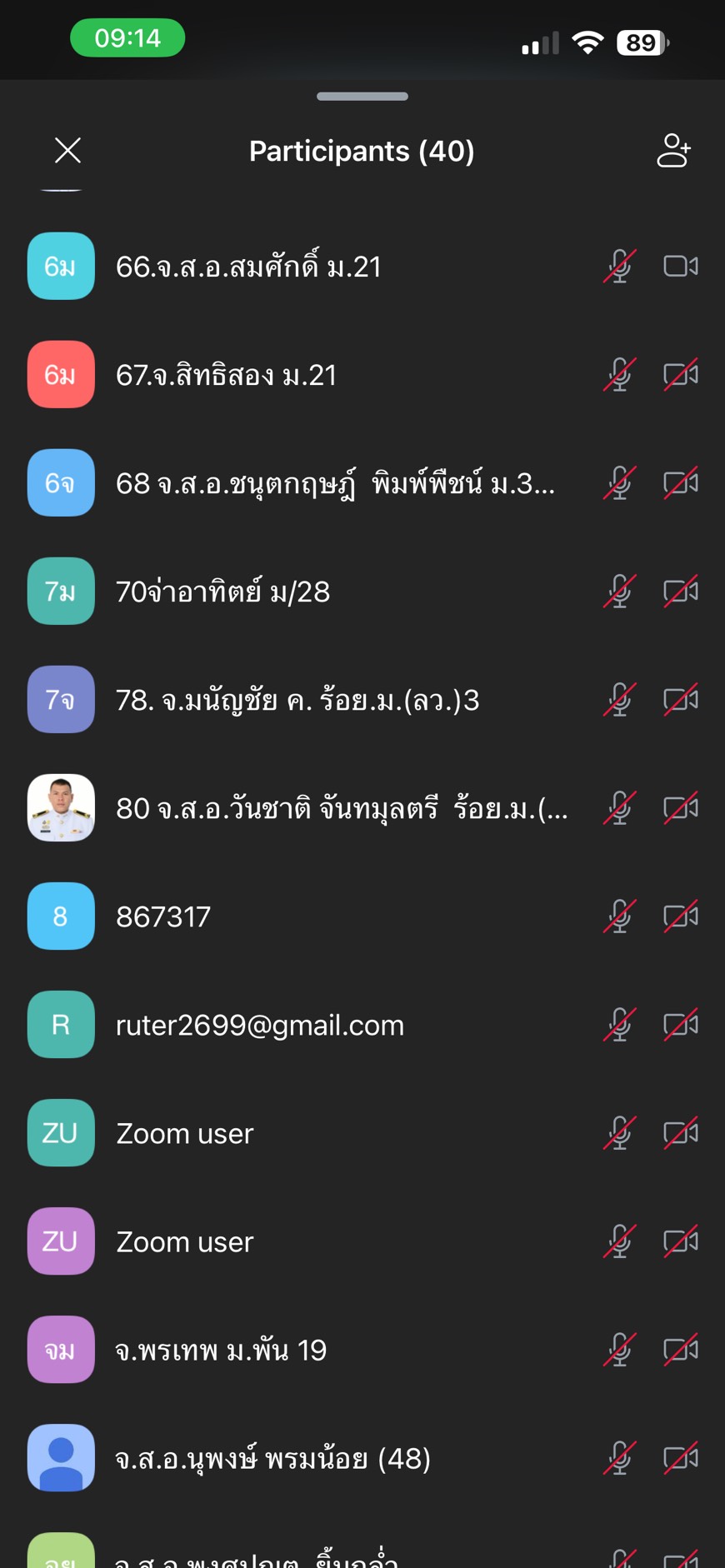Close the Participants panel
725x1568 pixels.
pyautogui.click(x=67, y=151)
